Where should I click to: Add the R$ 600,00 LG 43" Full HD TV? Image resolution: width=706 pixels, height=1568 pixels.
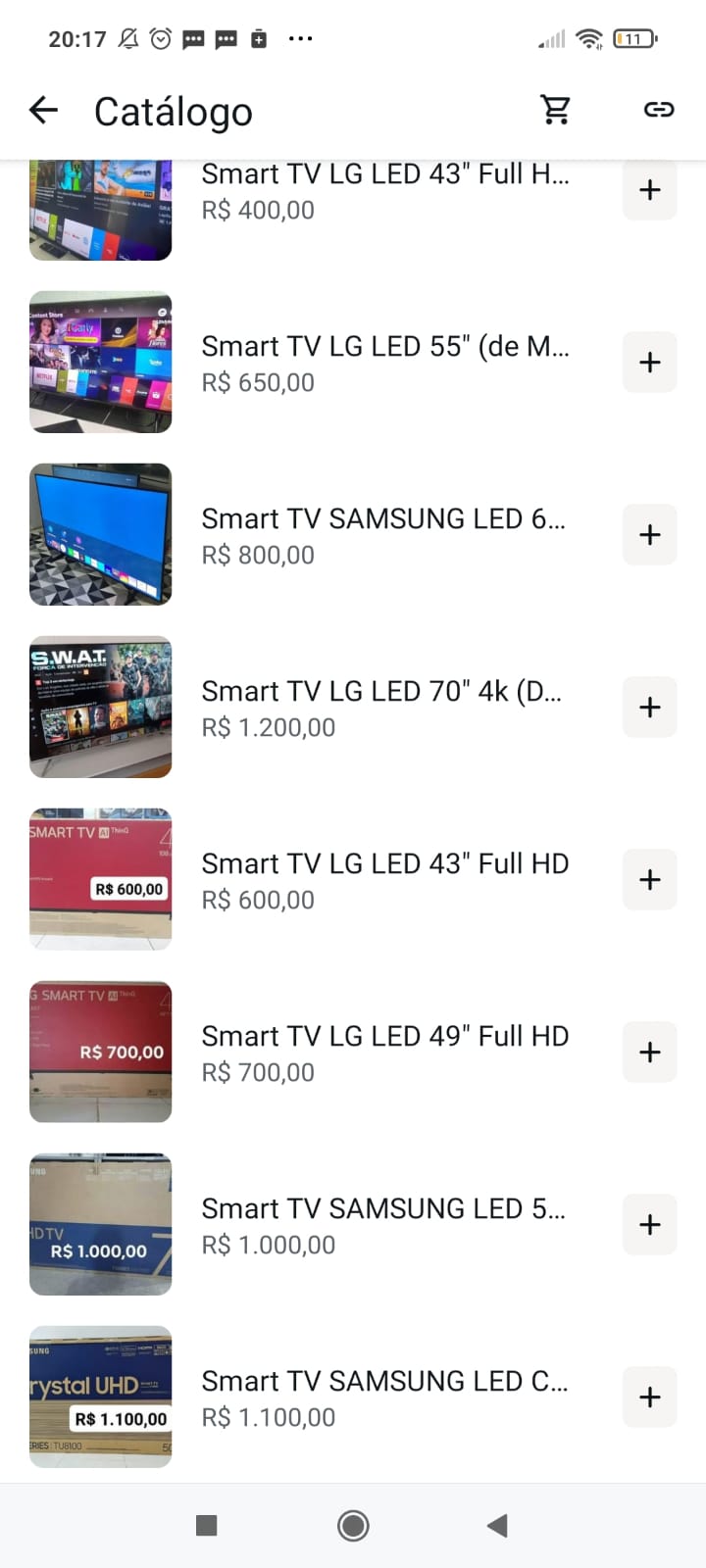649,880
